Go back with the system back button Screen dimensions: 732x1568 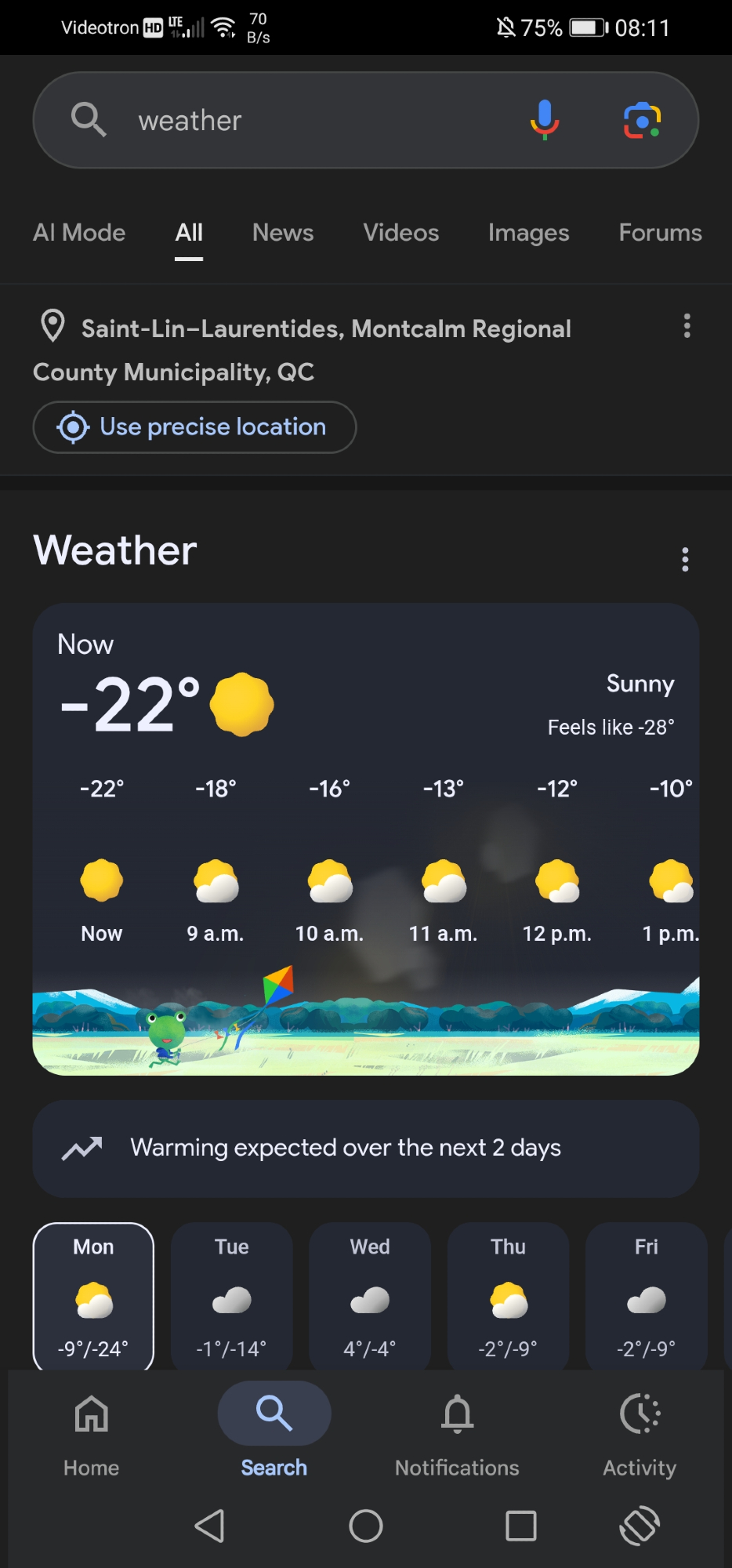point(209,1526)
